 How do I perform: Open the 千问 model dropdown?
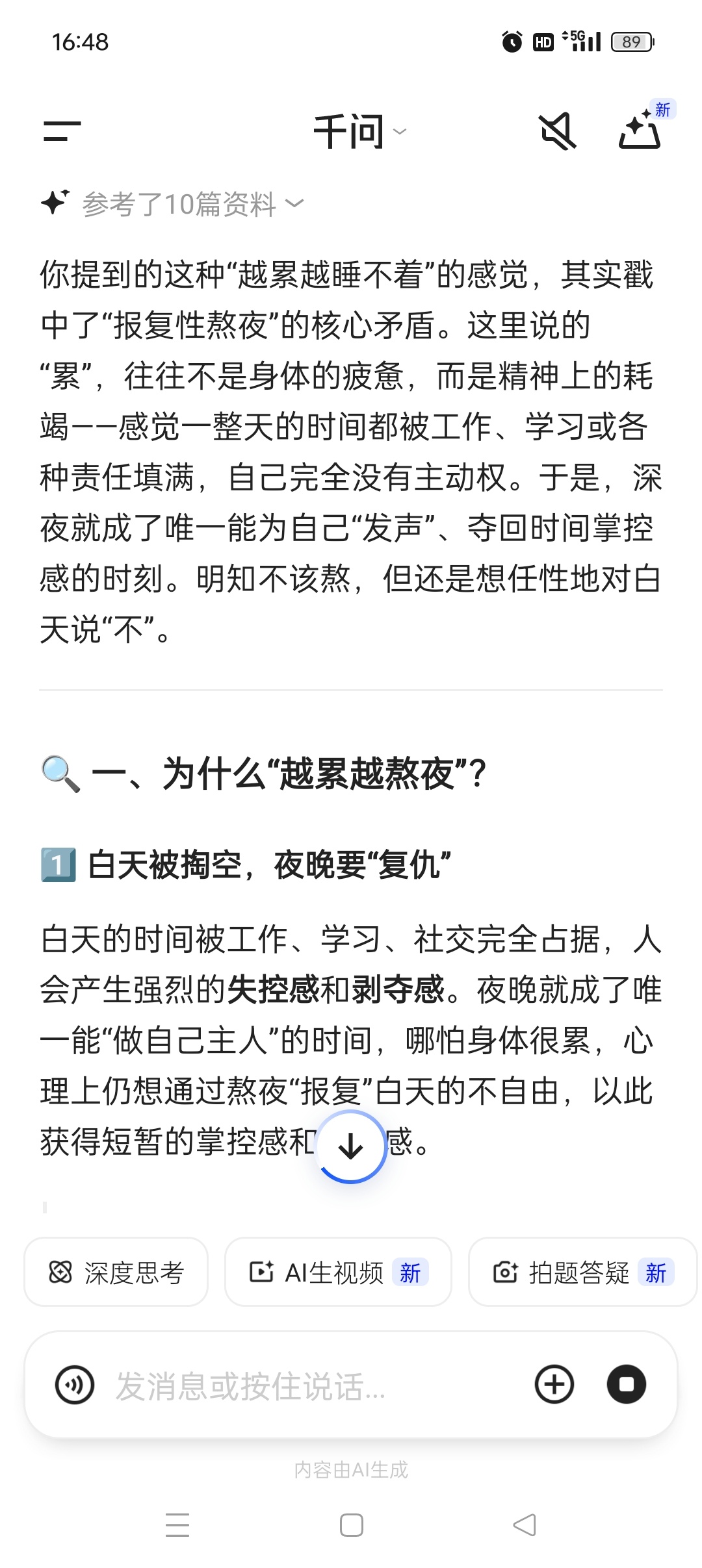(359, 131)
